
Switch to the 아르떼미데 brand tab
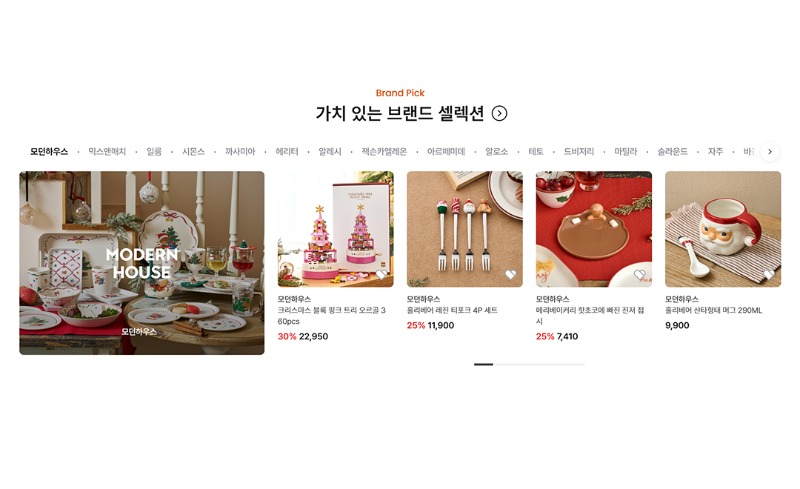(446, 152)
